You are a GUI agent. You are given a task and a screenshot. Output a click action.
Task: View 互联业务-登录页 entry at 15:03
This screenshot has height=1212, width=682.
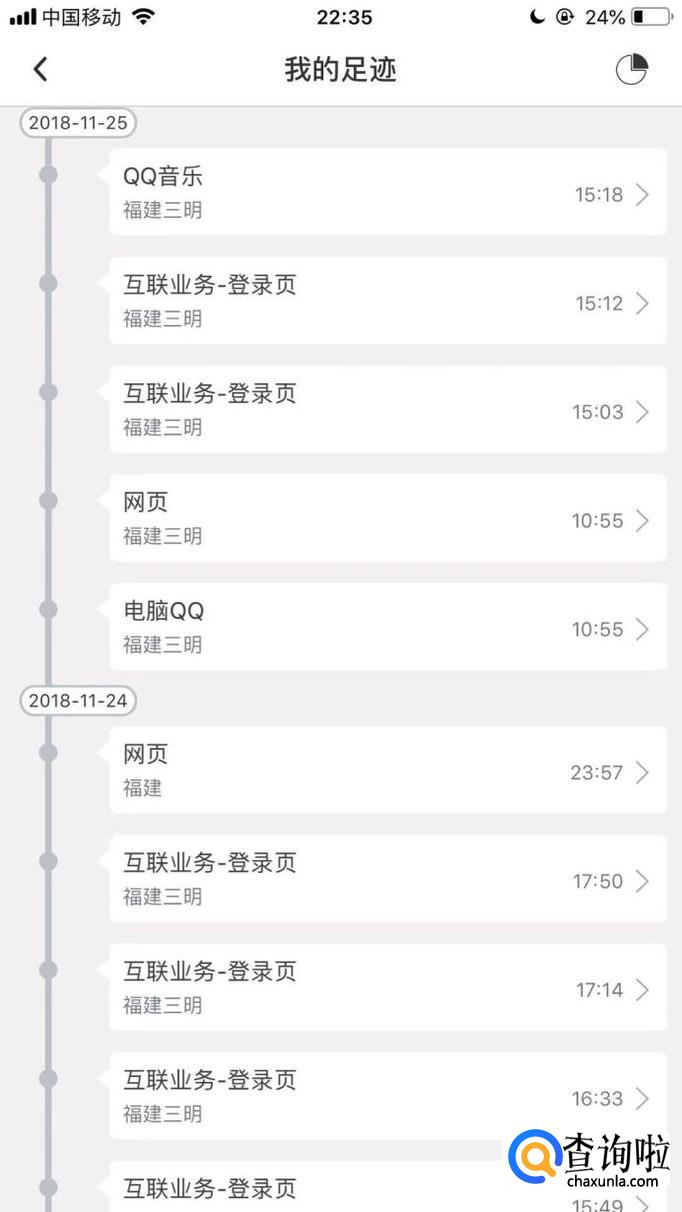pyautogui.click(x=387, y=410)
